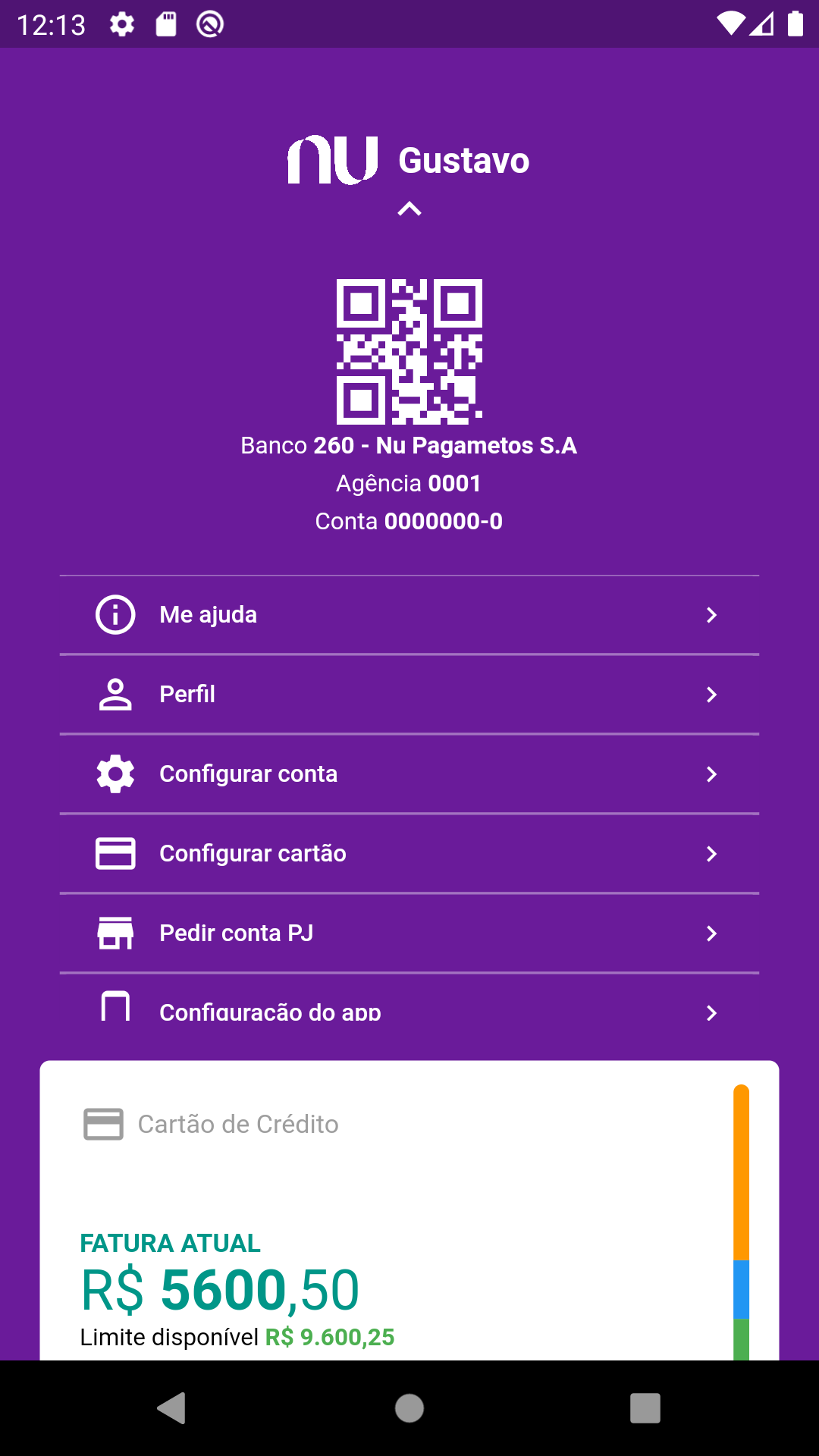Open the settings gear in status bar
Image resolution: width=819 pixels, height=1456 pixels.
(x=122, y=23)
